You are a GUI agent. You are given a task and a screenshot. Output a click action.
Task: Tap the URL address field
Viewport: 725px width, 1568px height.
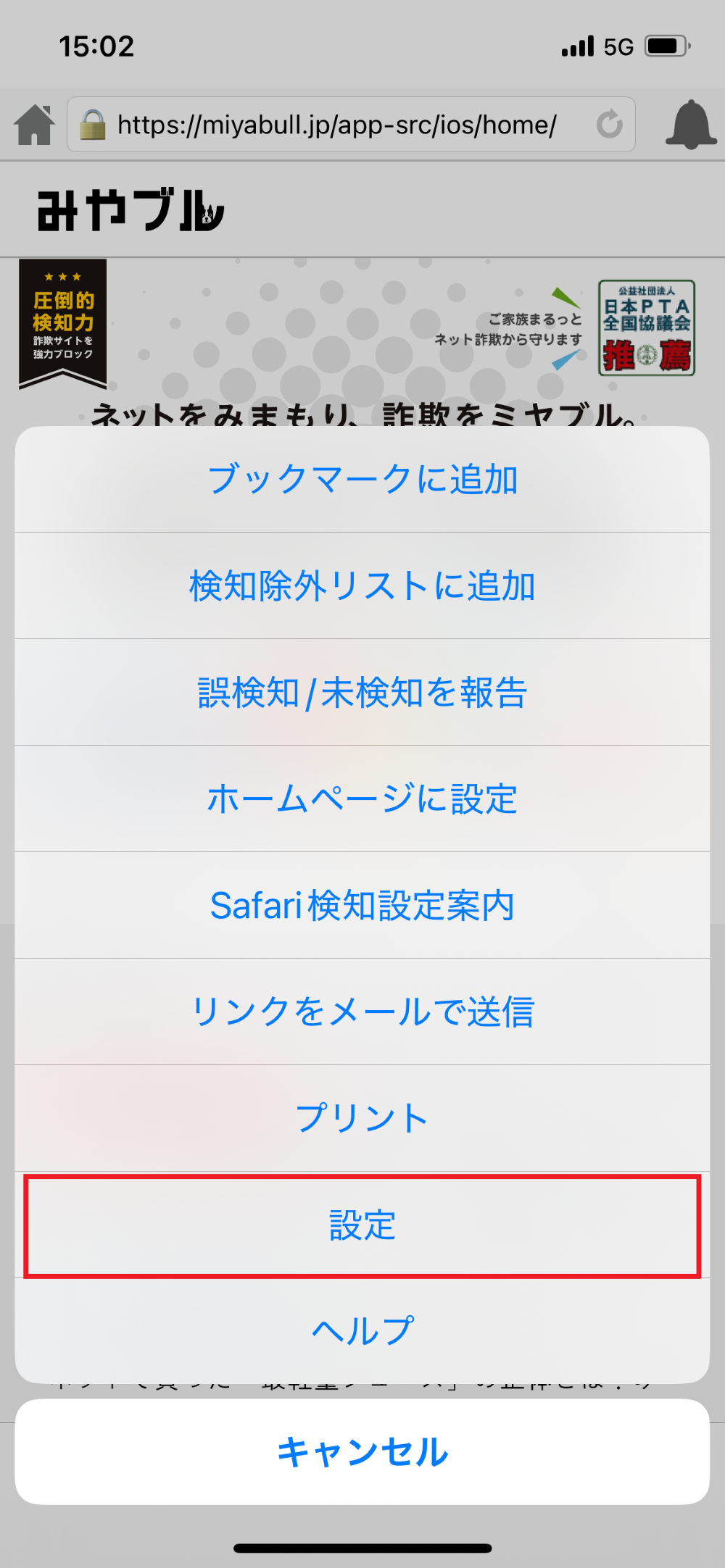[337, 124]
